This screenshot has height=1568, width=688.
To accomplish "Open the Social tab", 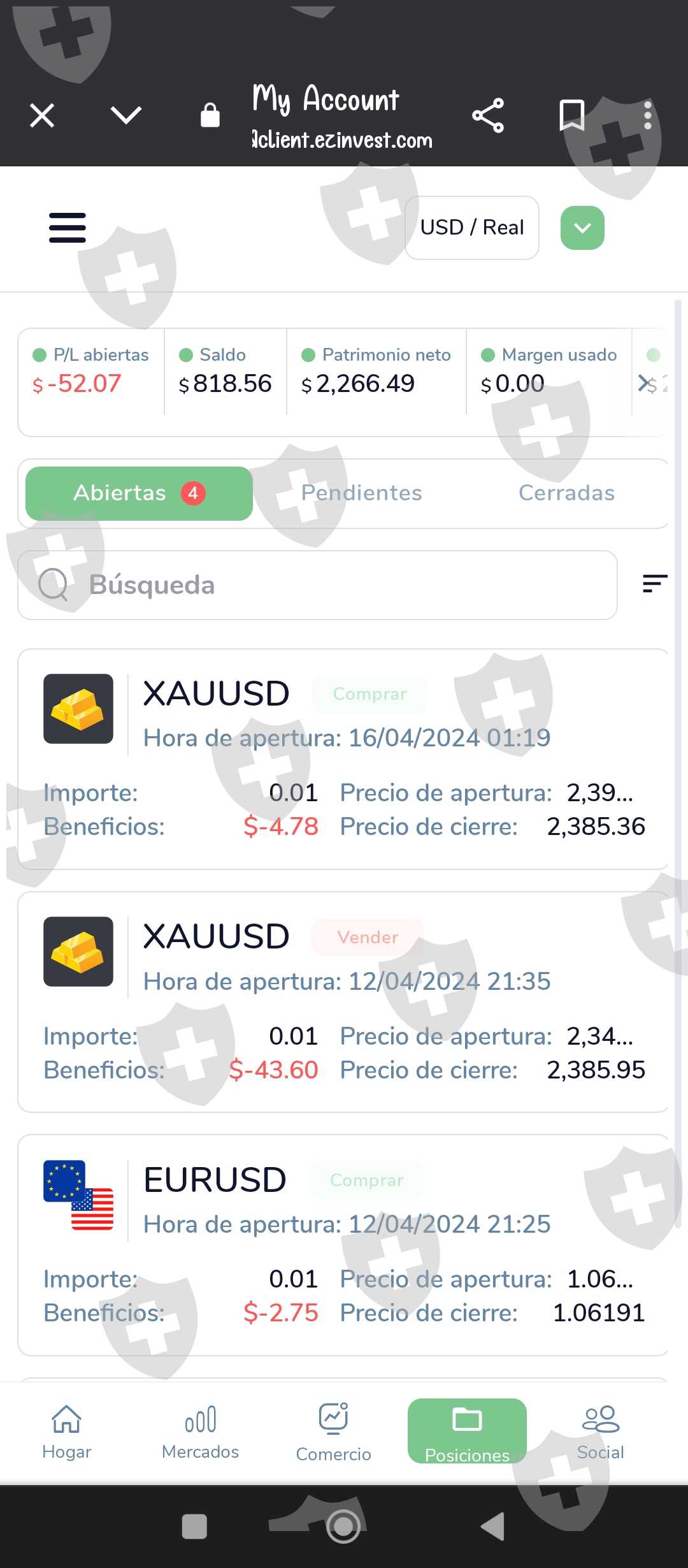I will point(600,1431).
